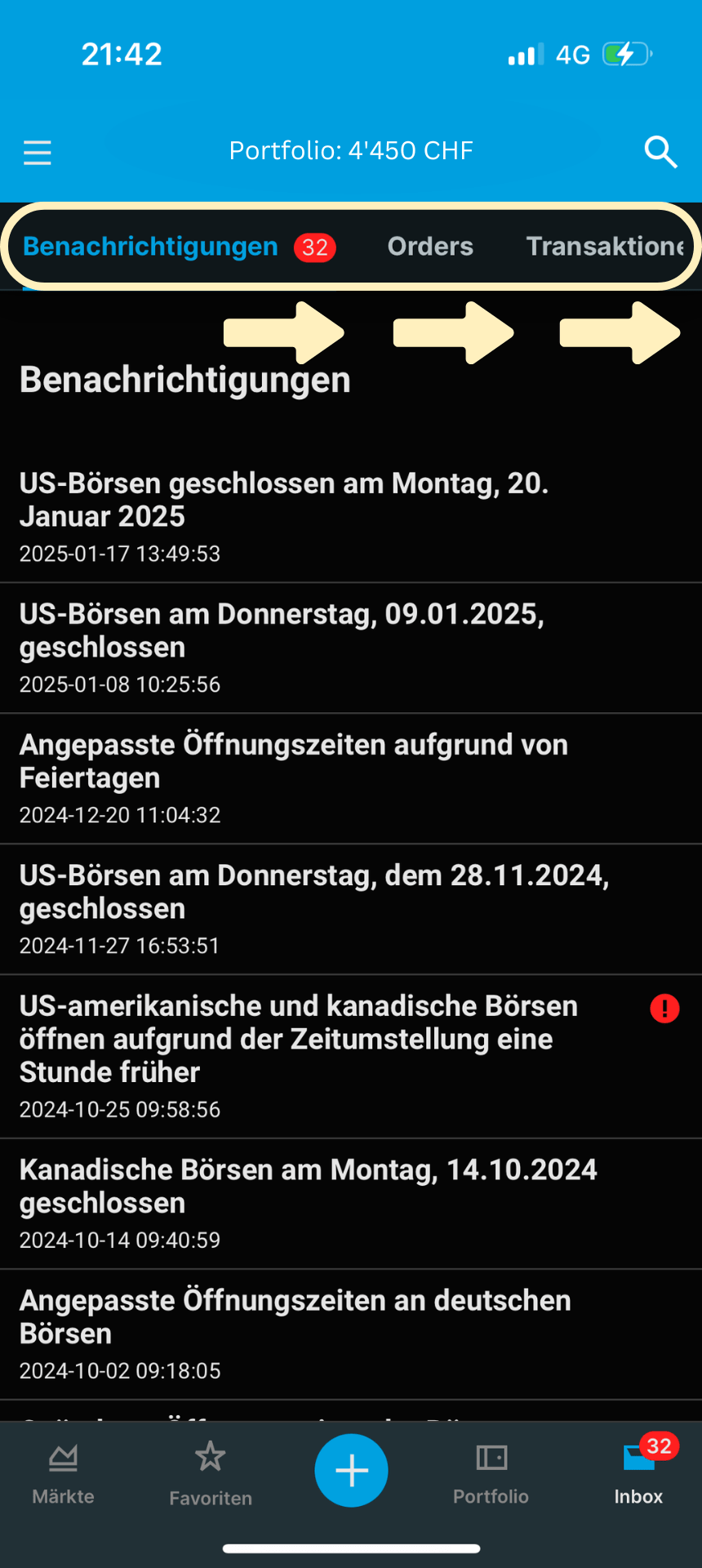The width and height of the screenshot is (702, 1568).
Task: Open Angepasste Öffnungszeiten aufgrund von Feiertagen
Action: coord(351,779)
